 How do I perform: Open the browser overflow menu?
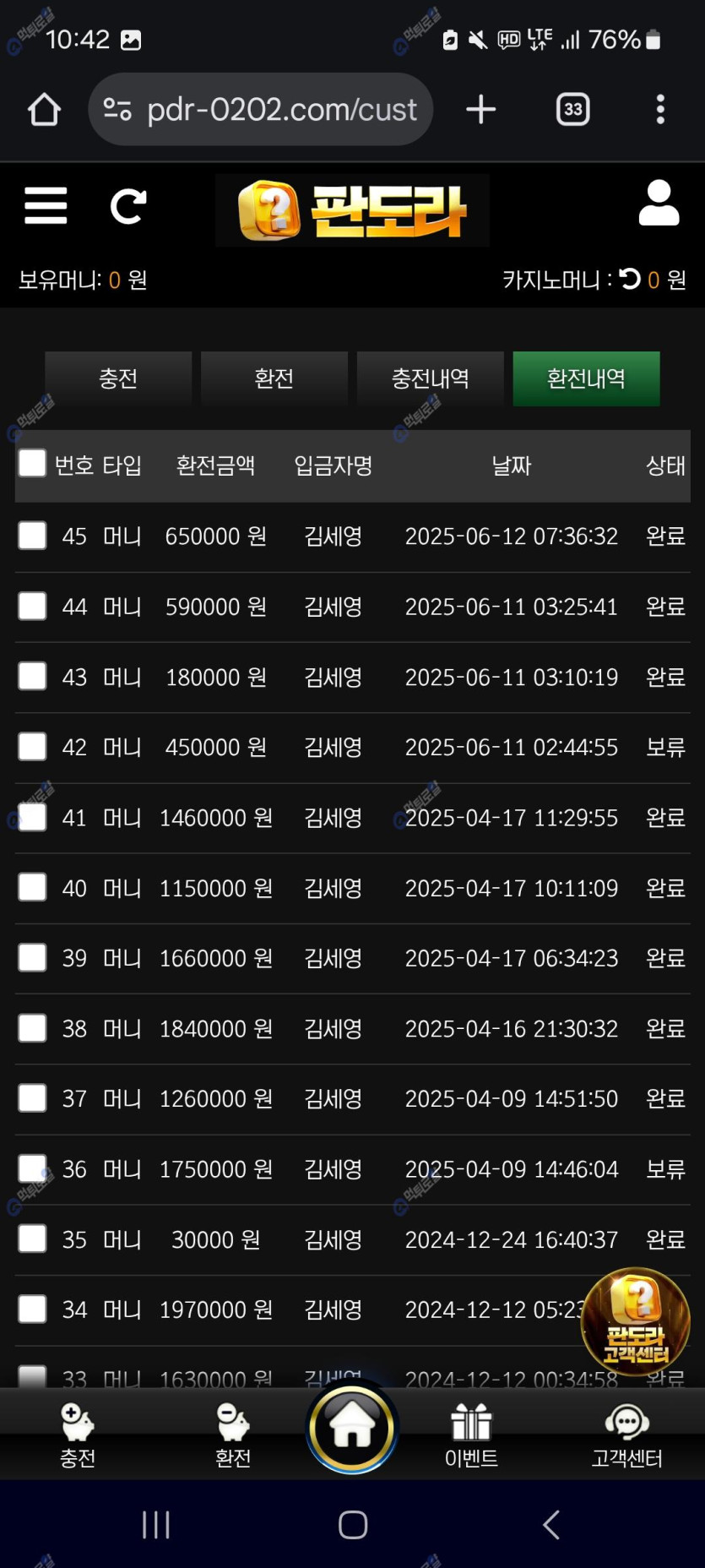click(x=660, y=109)
